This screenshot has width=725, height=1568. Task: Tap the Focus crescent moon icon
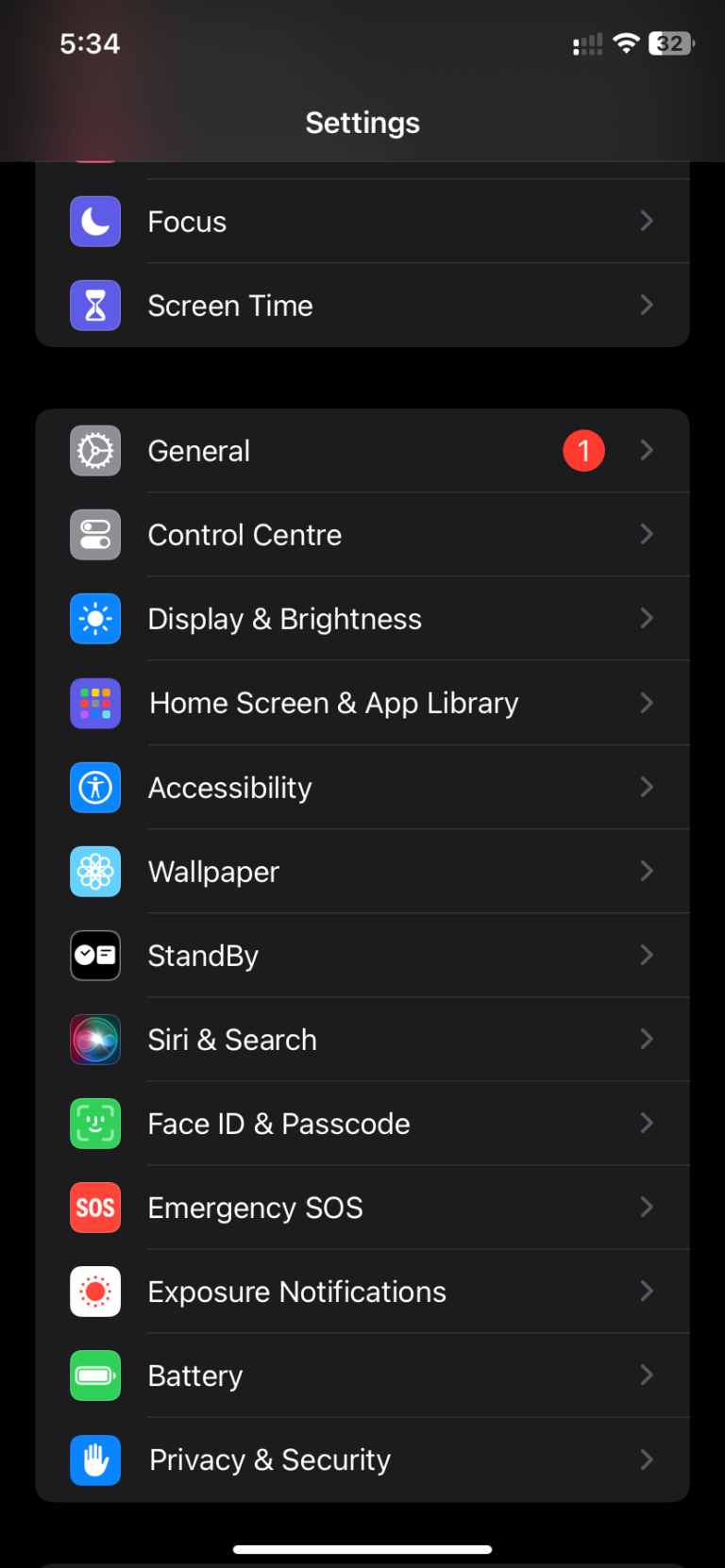94,221
